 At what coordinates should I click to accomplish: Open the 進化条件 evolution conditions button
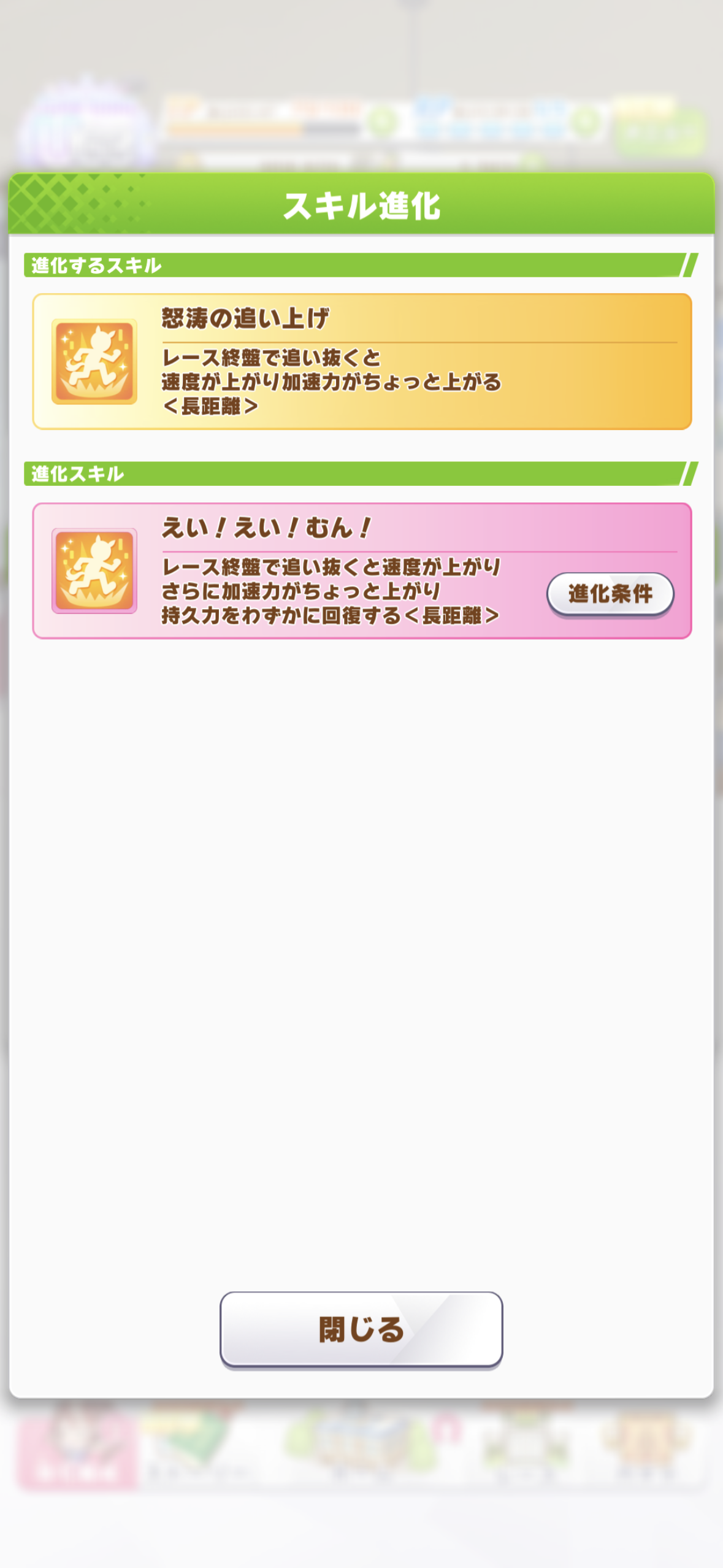coord(610,593)
